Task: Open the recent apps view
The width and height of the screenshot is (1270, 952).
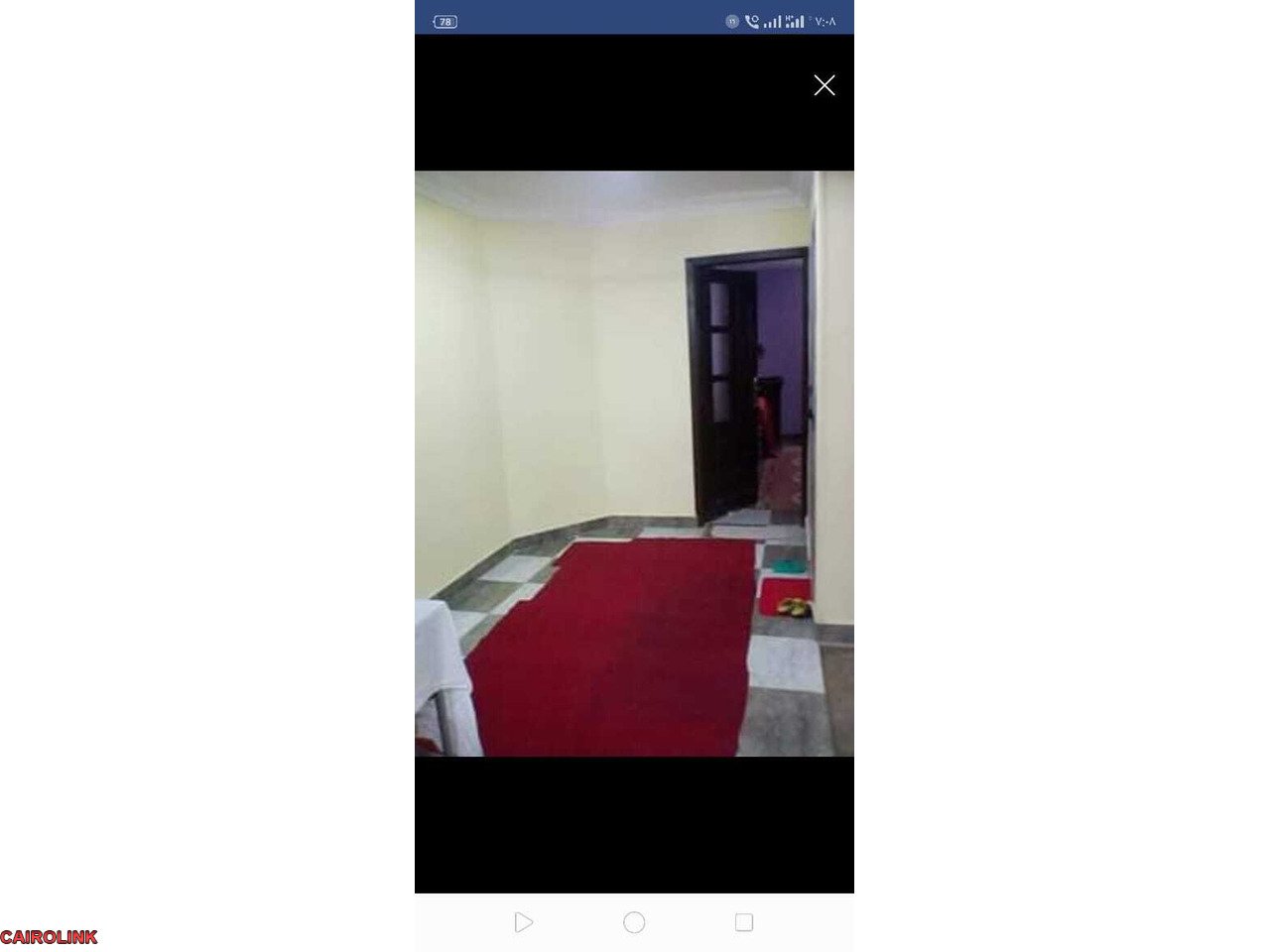Action: [743, 922]
